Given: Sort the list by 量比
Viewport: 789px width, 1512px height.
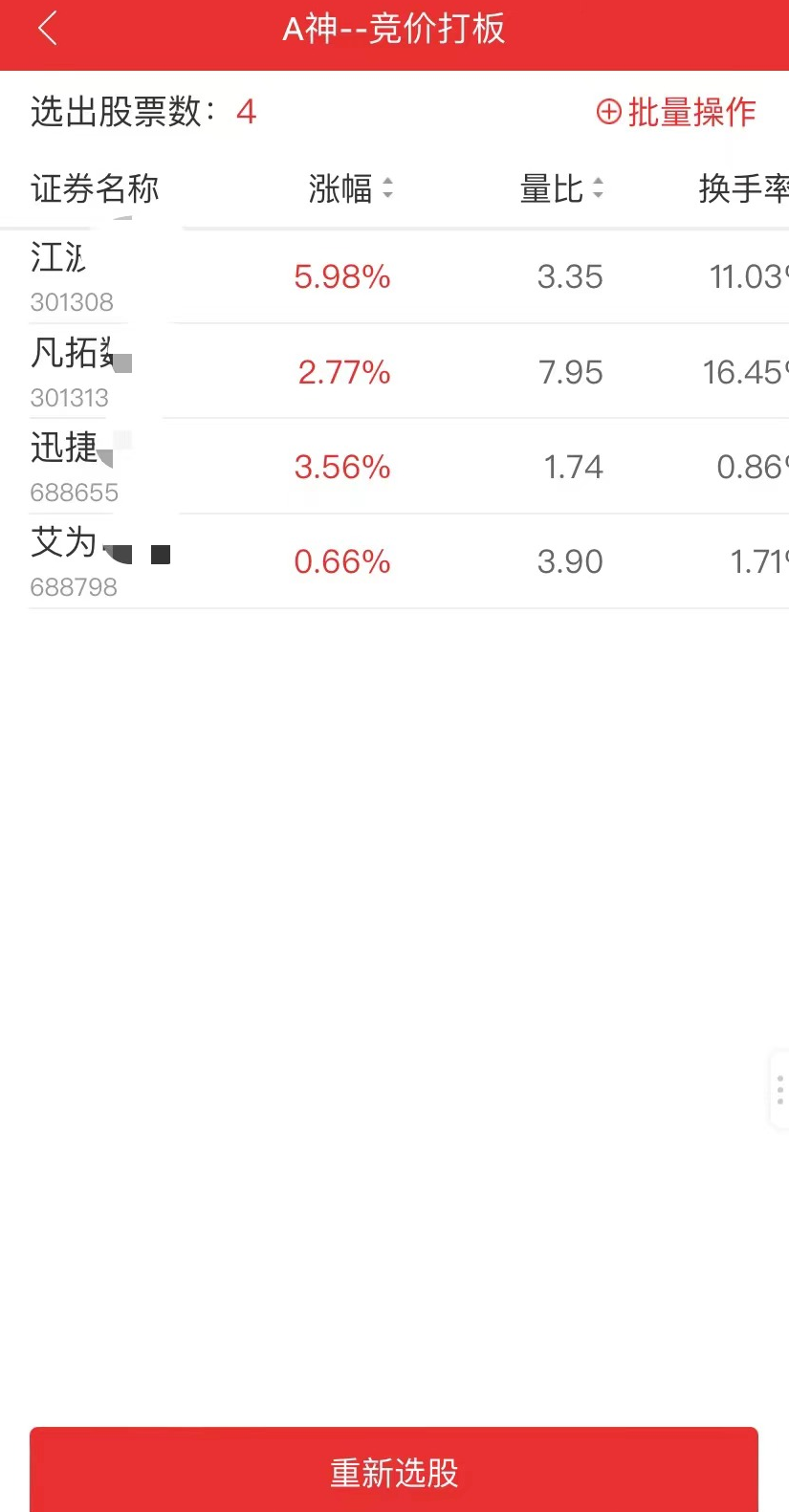Looking at the screenshot, I should click(x=561, y=188).
